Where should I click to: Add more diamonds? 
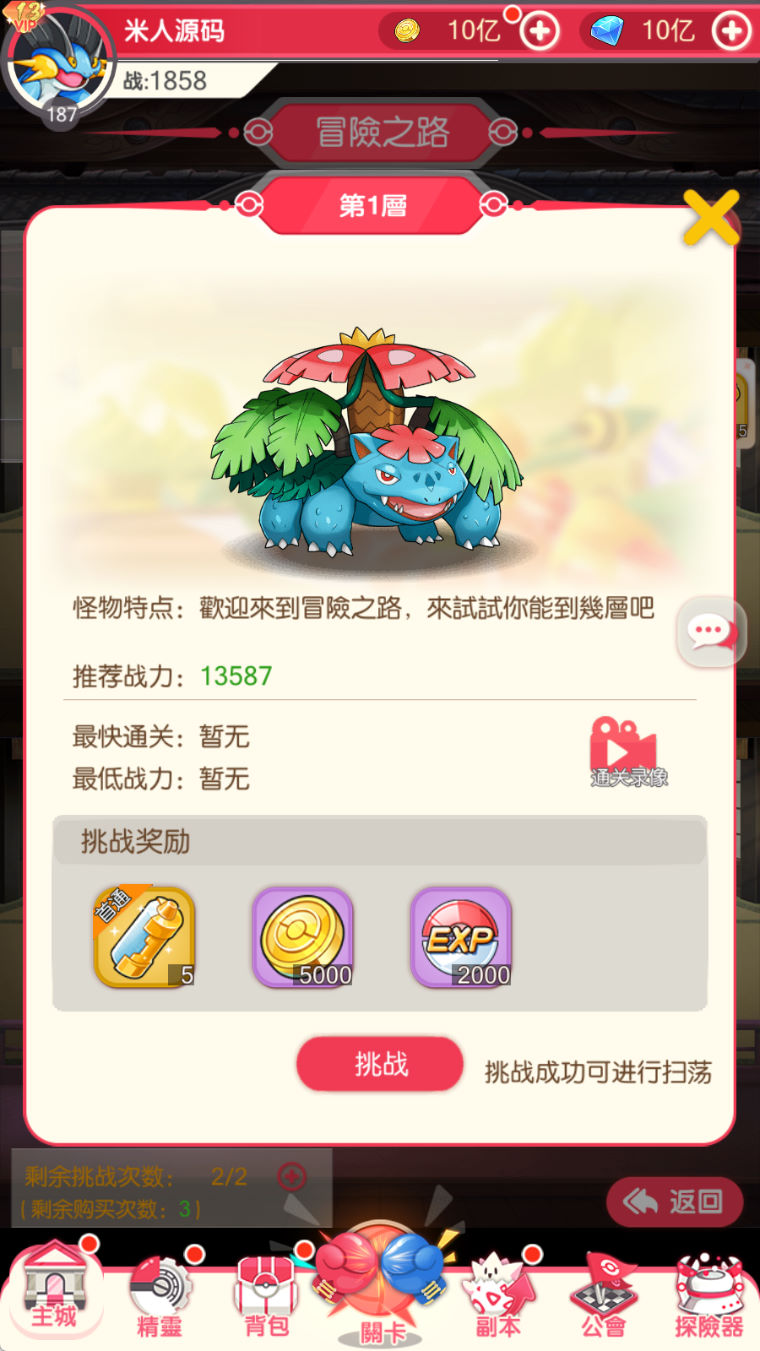tap(732, 31)
